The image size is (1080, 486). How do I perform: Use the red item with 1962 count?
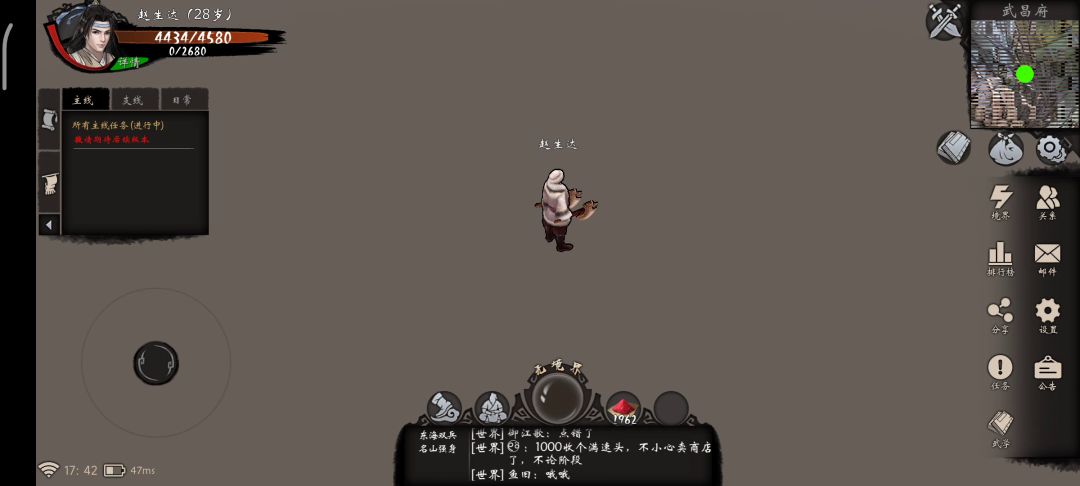(x=623, y=408)
